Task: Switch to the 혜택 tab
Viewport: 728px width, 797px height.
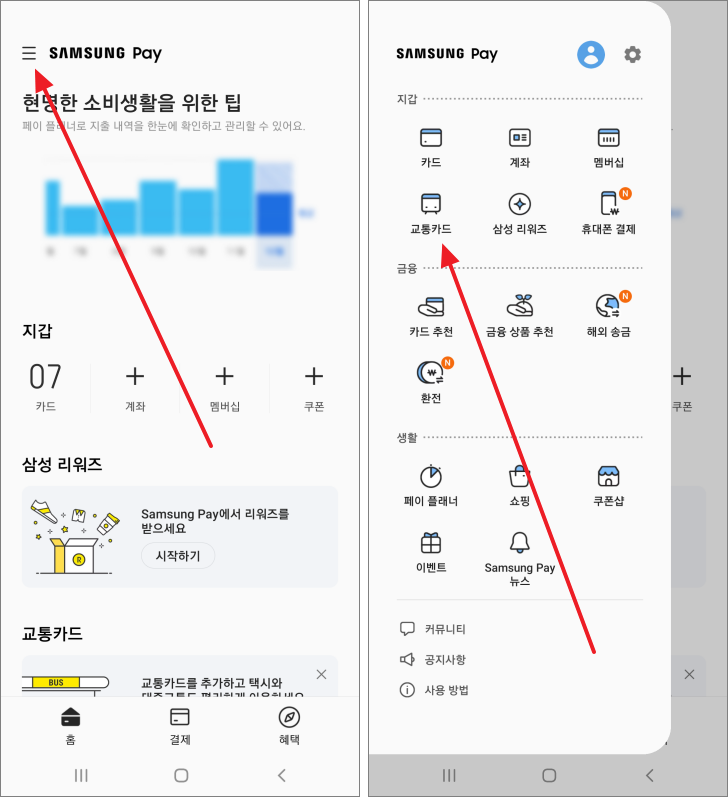Action: (x=290, y=725)
